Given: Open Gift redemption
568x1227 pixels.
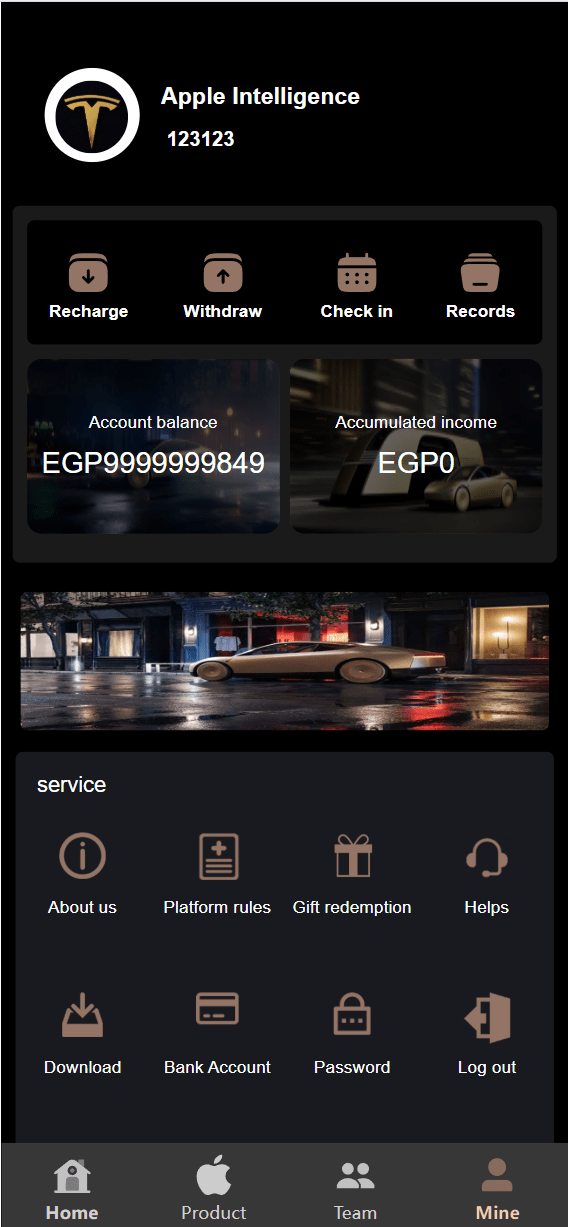Looking at the screenshot, I should [352, 875].
